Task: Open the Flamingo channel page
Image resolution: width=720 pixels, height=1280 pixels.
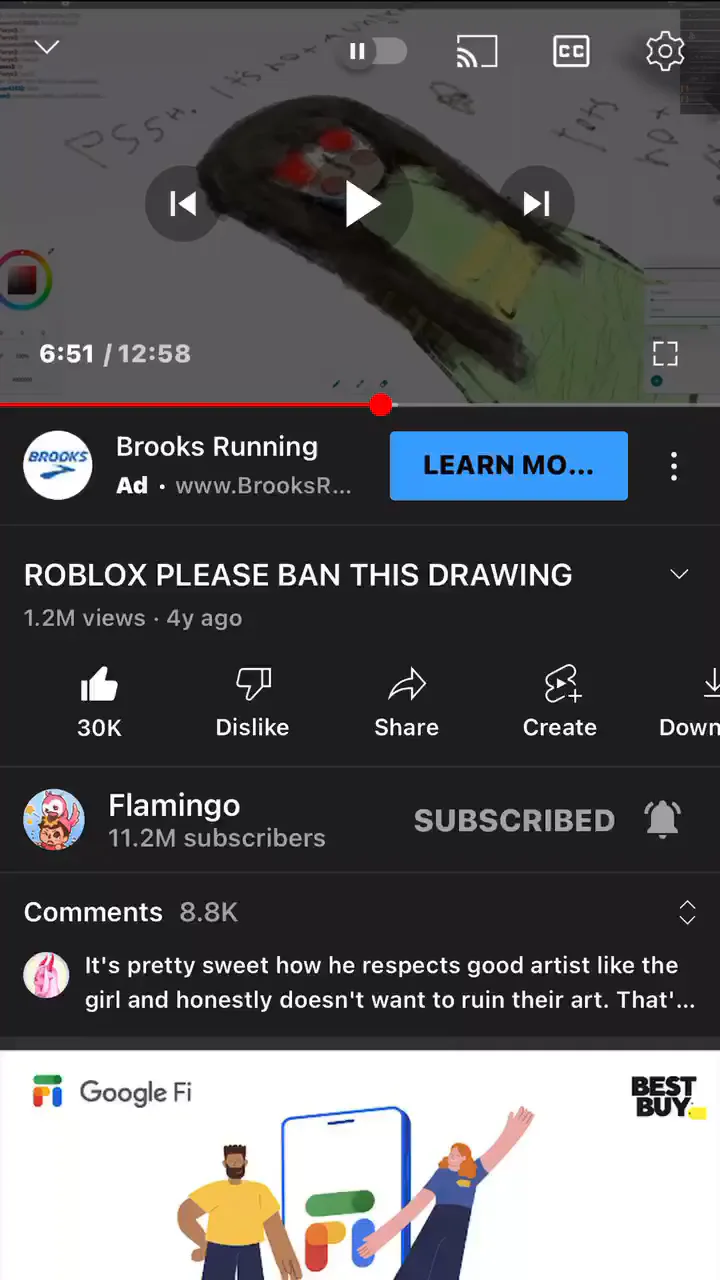Action: 174,820
